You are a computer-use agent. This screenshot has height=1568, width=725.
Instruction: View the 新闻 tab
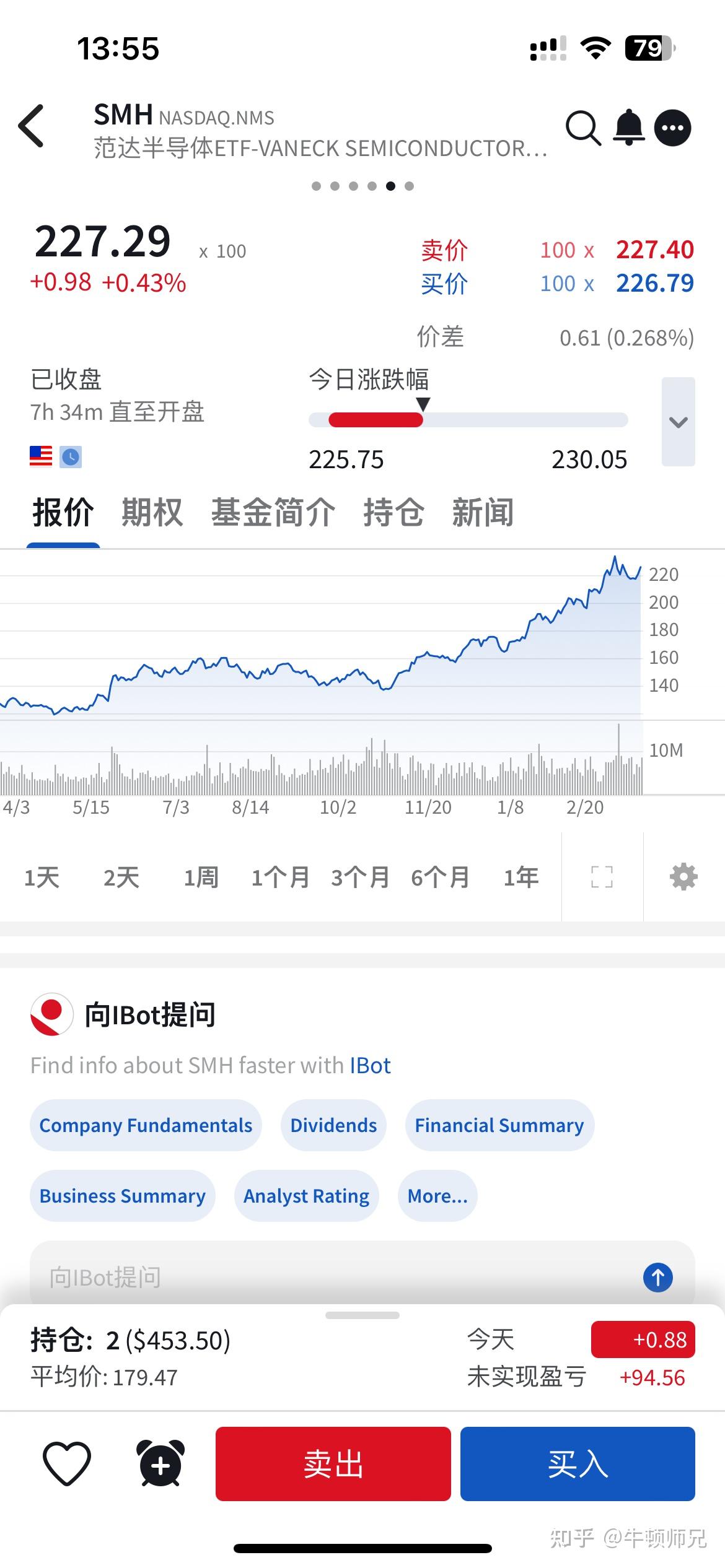pyautogui.click(x=483, y=513)
